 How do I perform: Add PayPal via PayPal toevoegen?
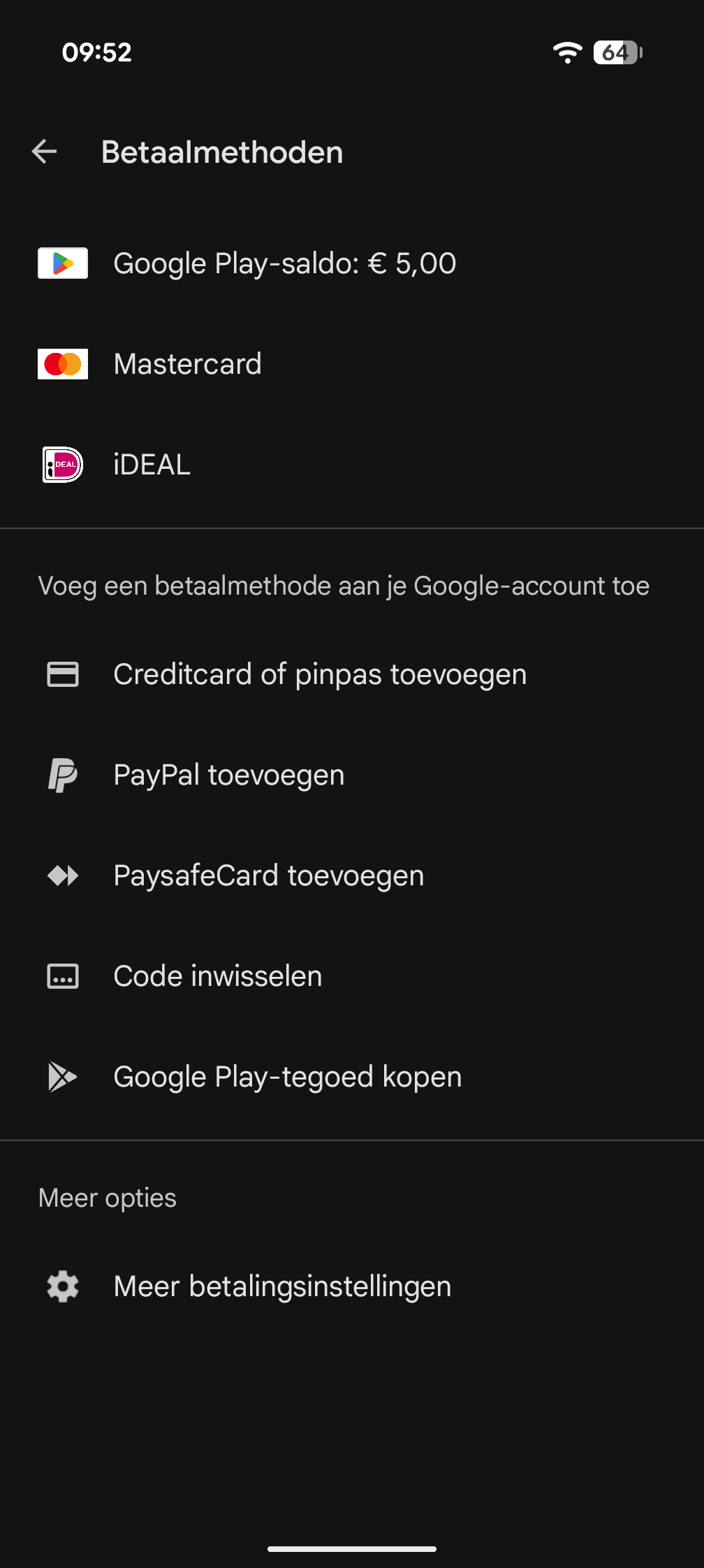coord(228,775)
